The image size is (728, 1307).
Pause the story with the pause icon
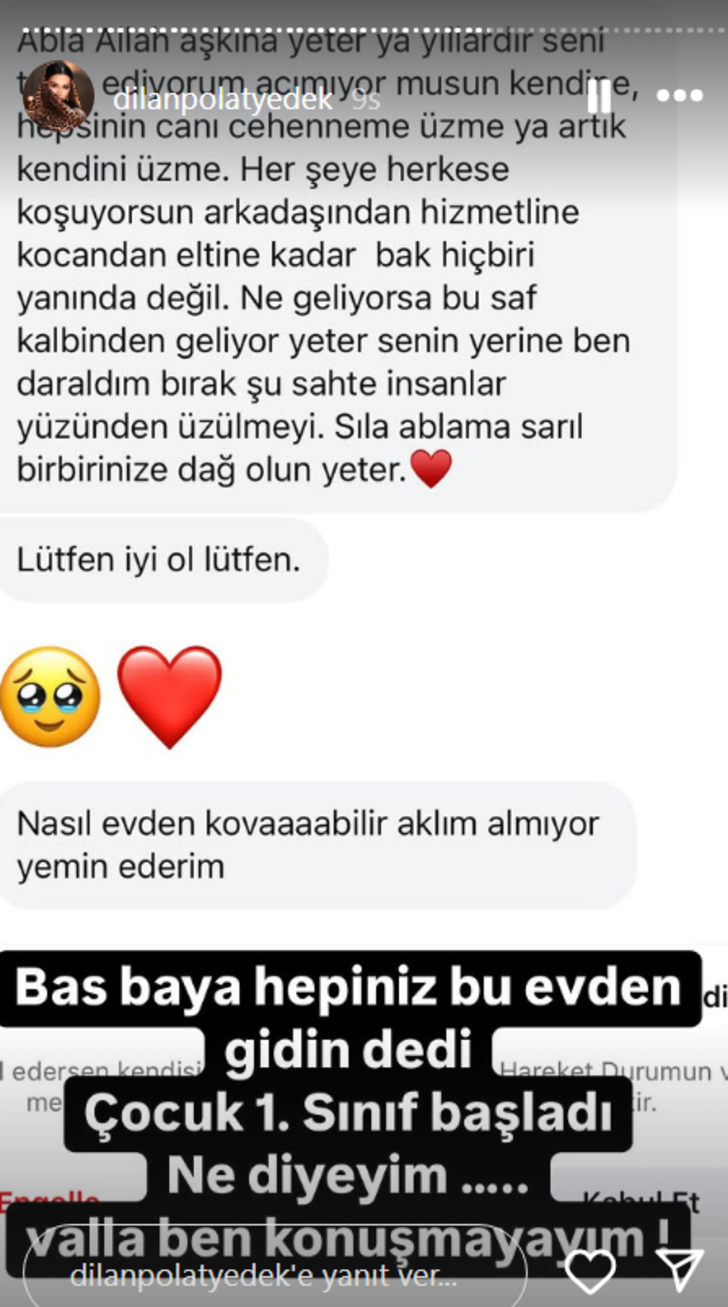click(597, 96)
